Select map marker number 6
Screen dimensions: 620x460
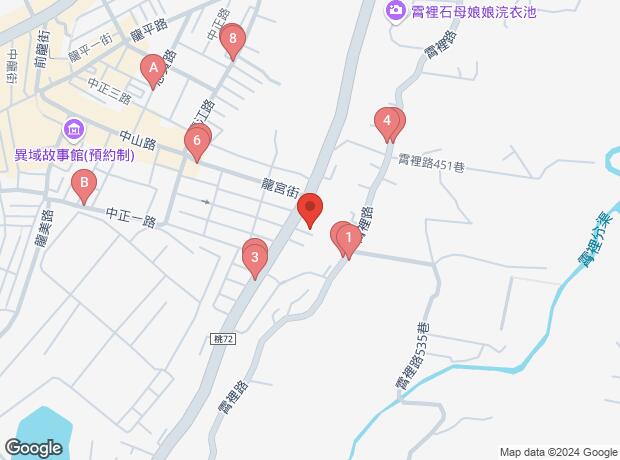(198, 141)
